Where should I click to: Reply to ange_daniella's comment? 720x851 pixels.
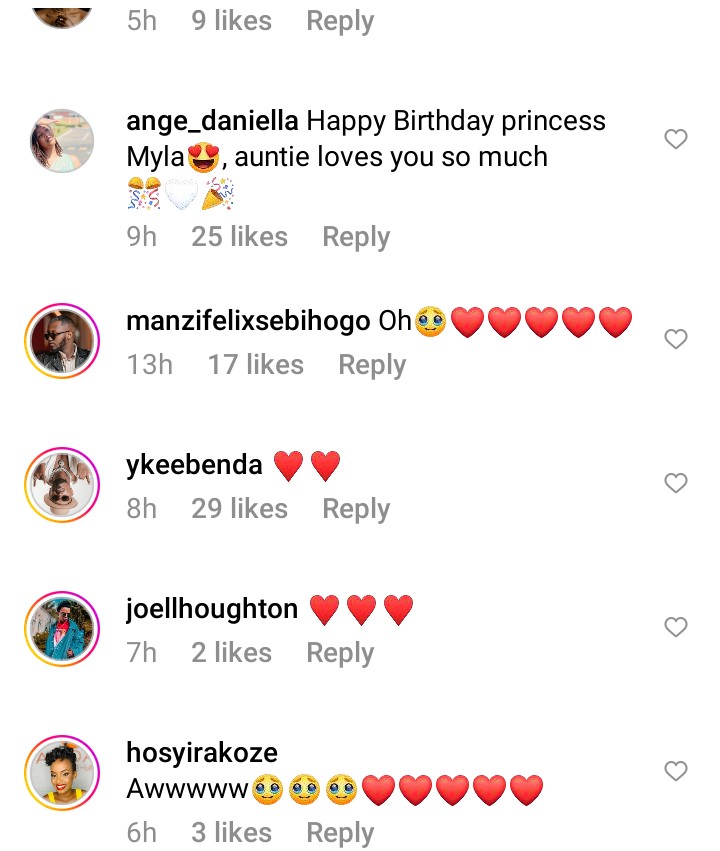355,237
